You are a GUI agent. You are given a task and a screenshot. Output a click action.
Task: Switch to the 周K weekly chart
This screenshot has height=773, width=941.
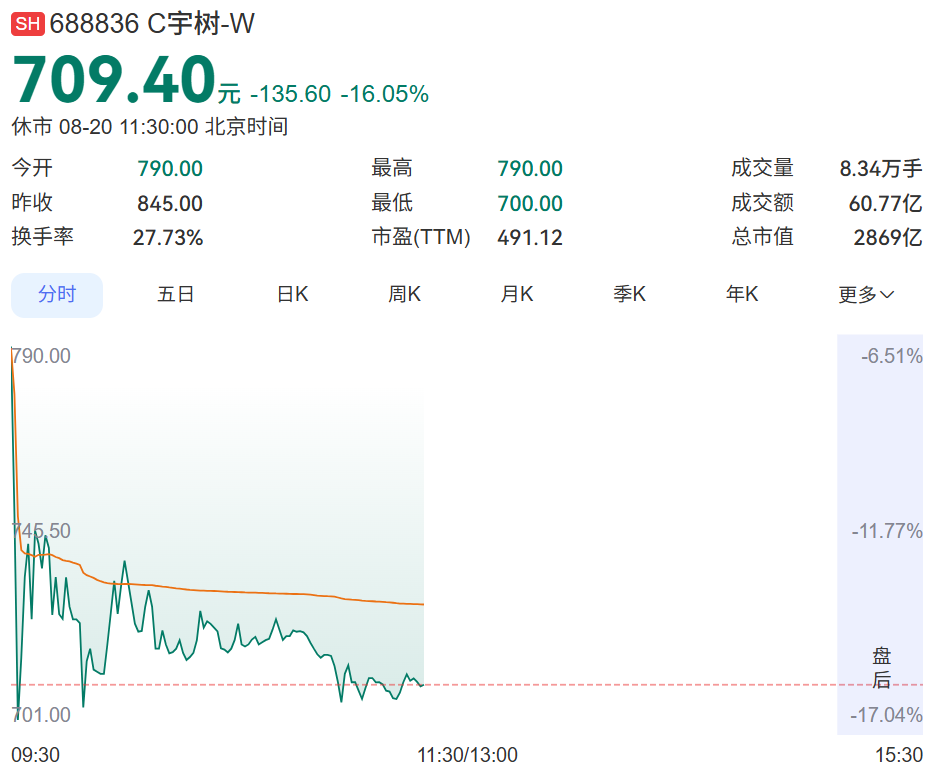coord(404,295)
